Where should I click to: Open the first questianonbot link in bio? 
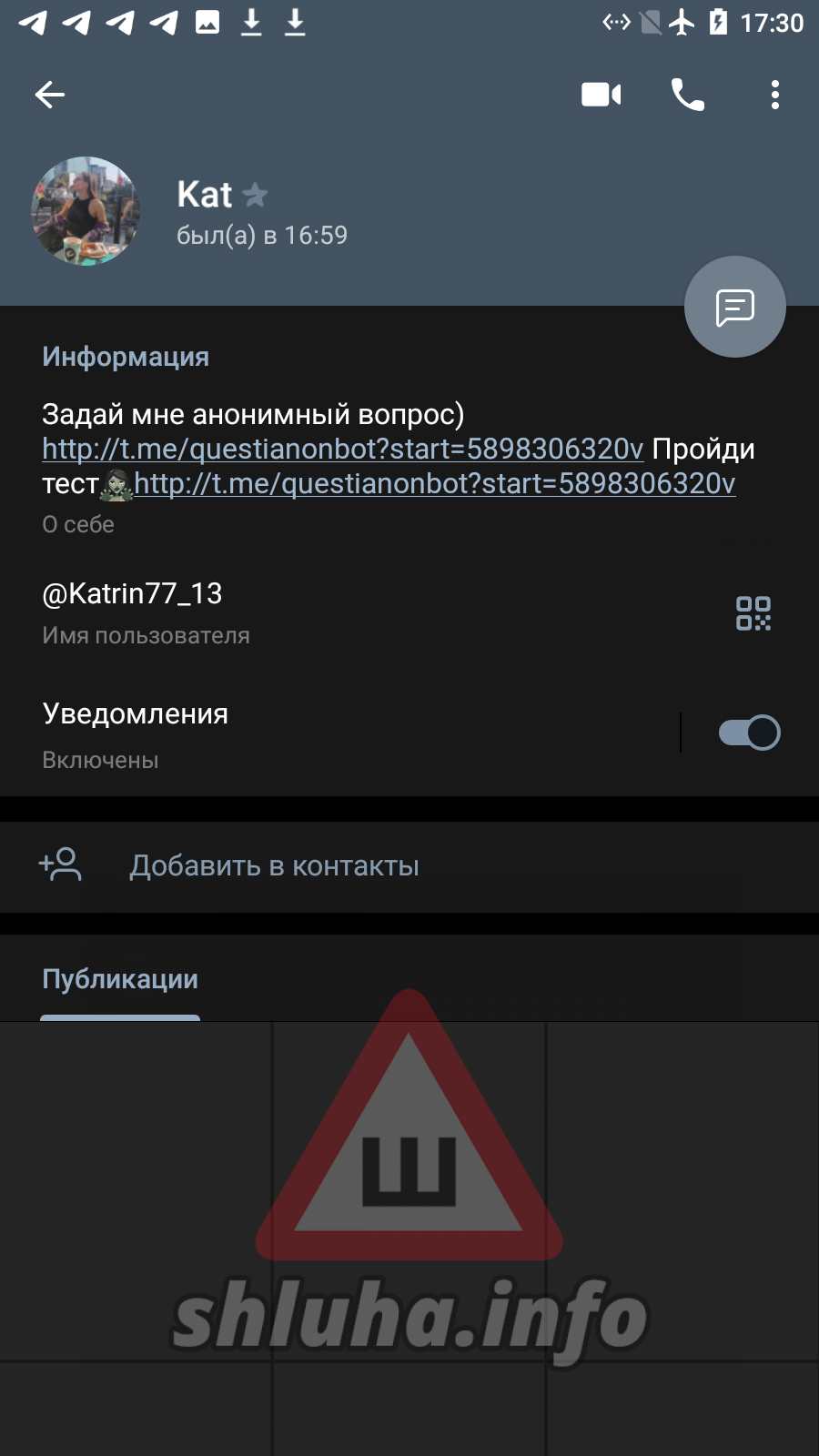tap(342, 449)
